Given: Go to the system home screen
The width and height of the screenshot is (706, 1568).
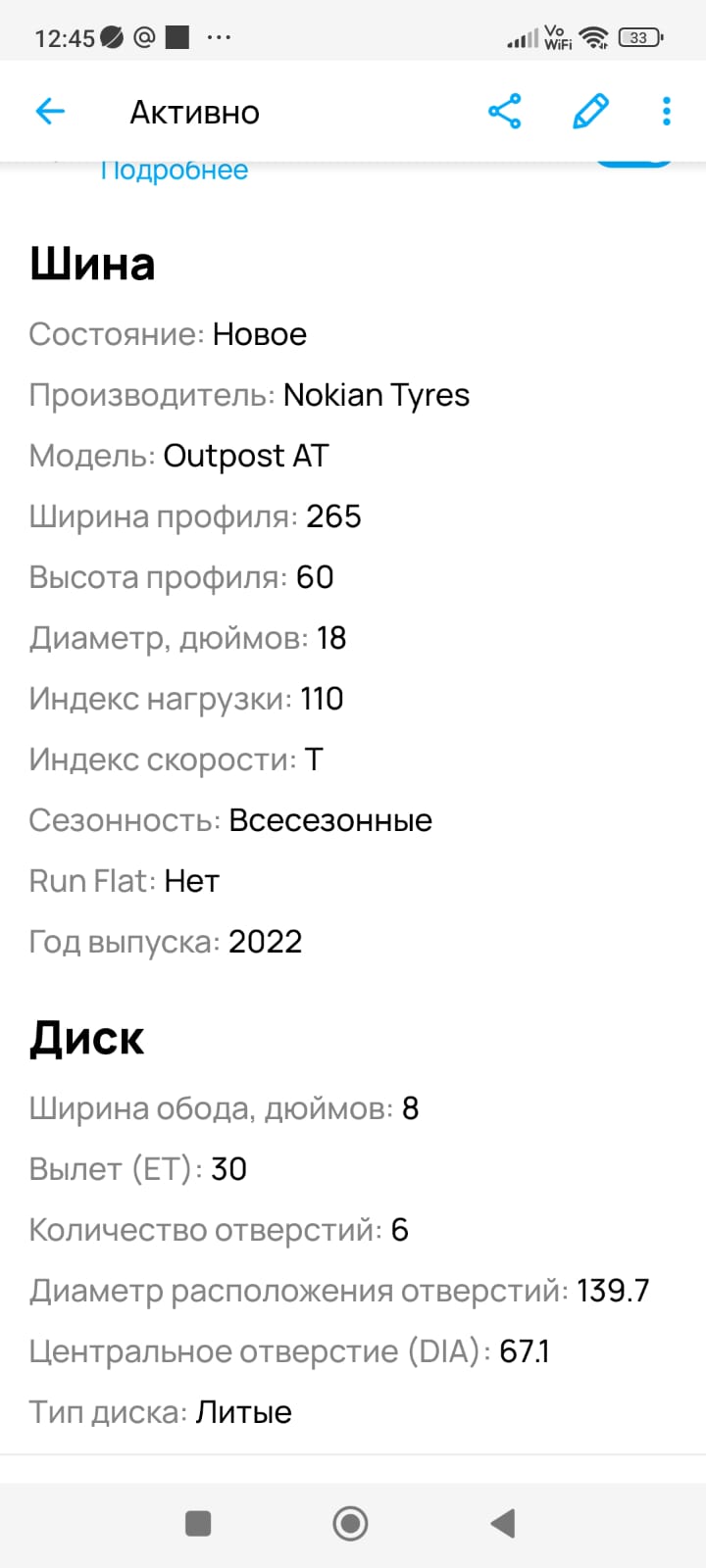Looking at the screenshot, I should [350, 1523].
